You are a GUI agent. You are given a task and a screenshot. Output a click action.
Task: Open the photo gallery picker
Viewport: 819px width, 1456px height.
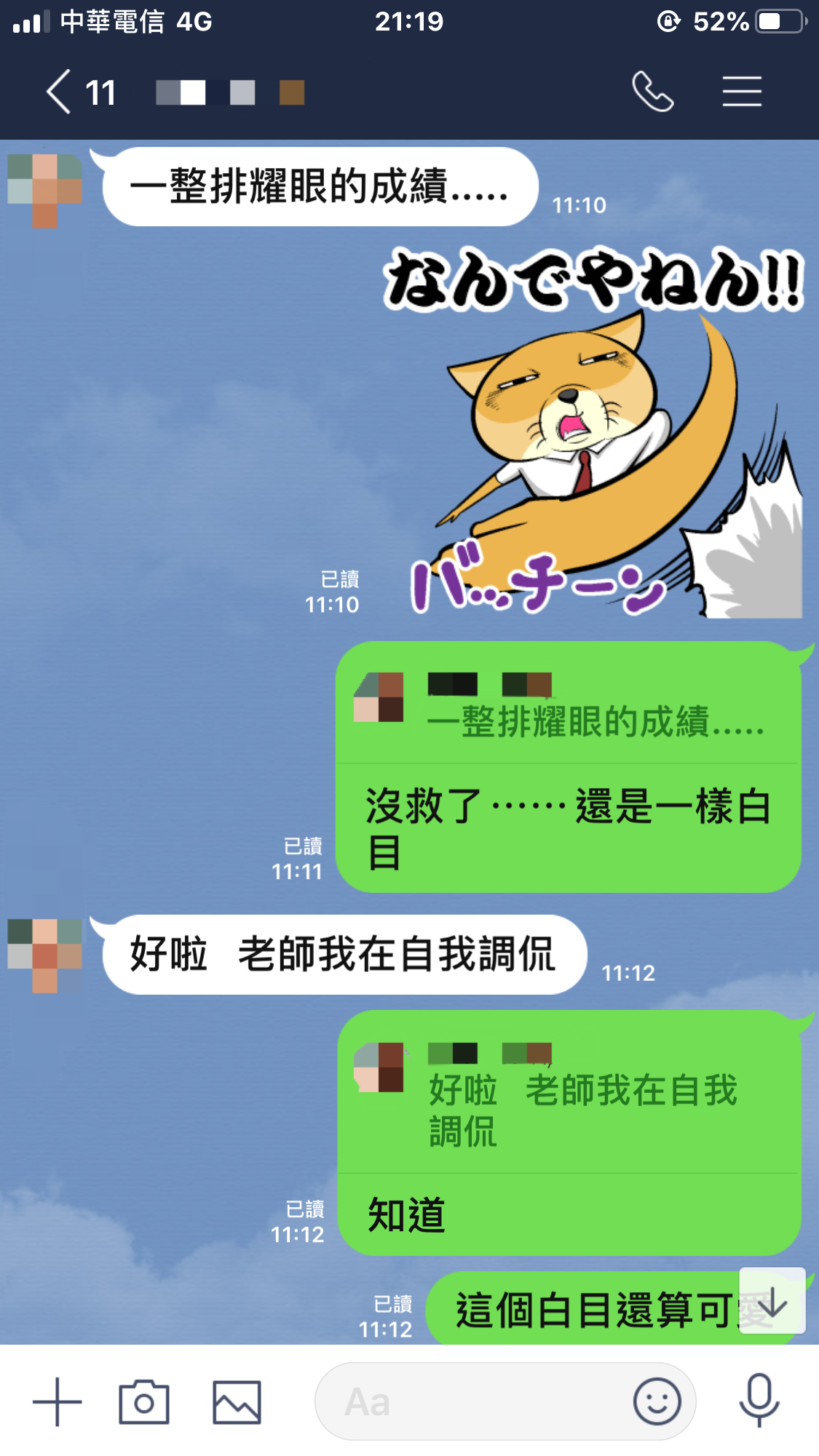(x=237, y=1401)
